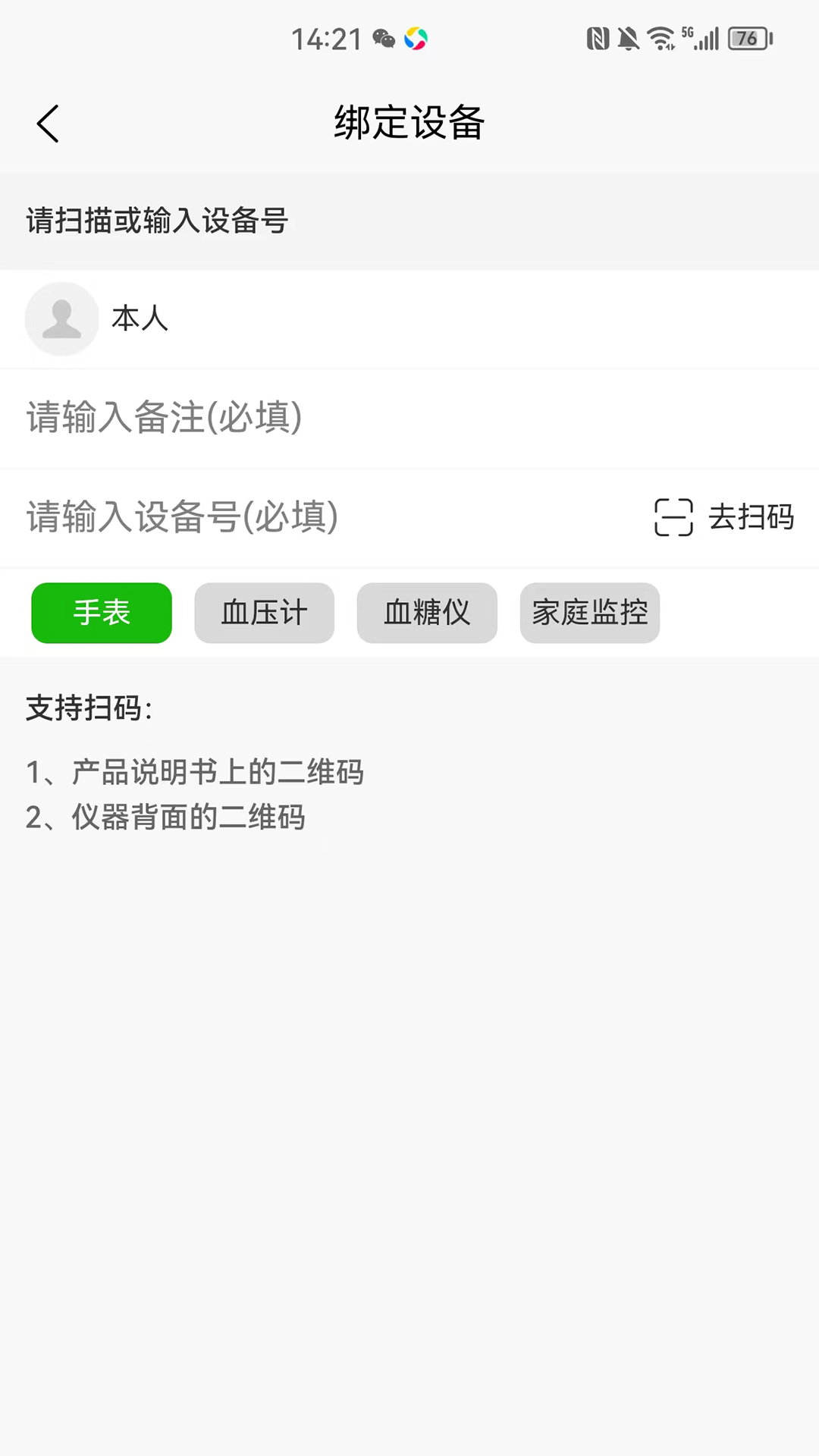Tap the muted notification bell icon
Screen dimensions: 819x1456
point(626,38)
